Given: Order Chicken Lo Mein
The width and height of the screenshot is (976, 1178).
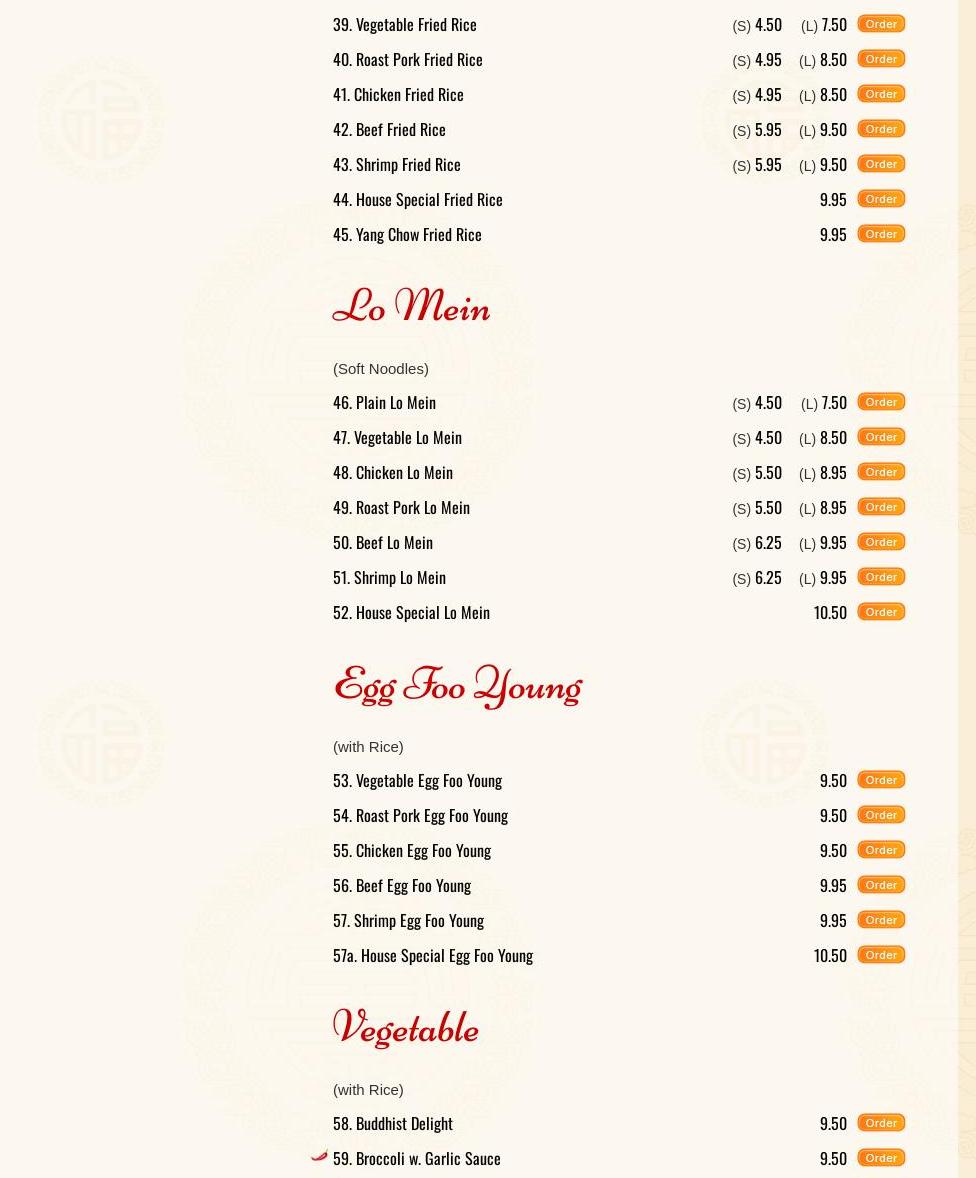Looking at the screenshot, I should [880, 472].
